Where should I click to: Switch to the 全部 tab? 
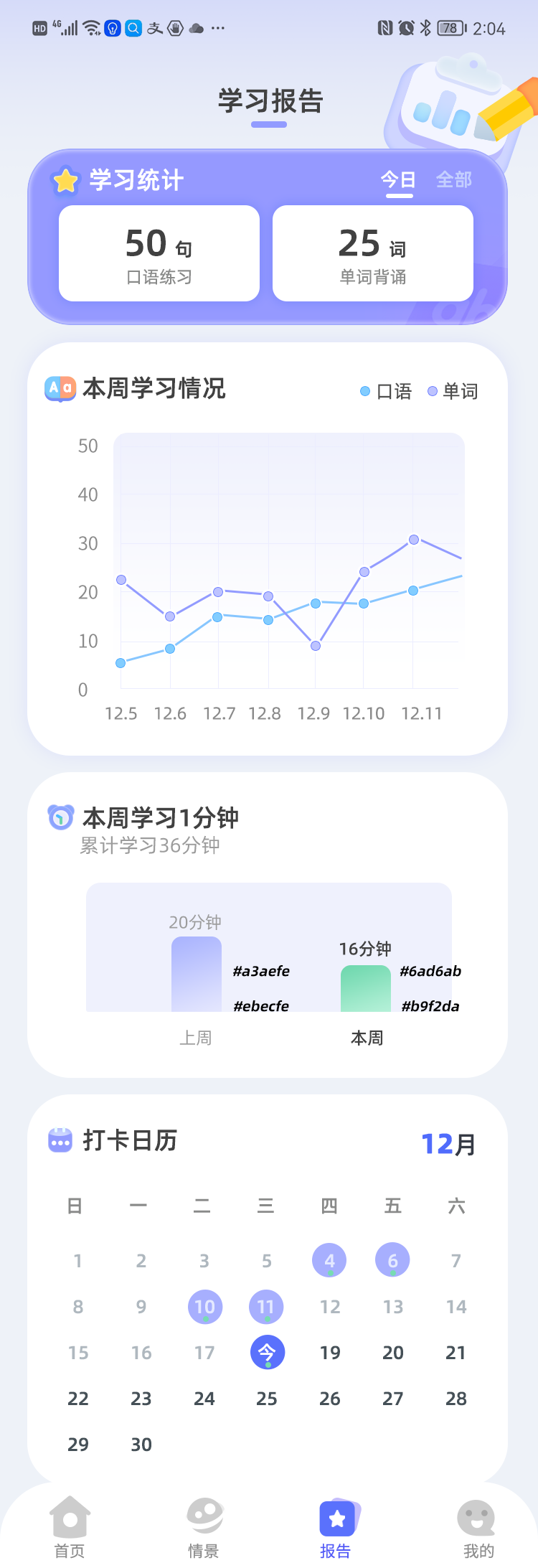(453, 180)
